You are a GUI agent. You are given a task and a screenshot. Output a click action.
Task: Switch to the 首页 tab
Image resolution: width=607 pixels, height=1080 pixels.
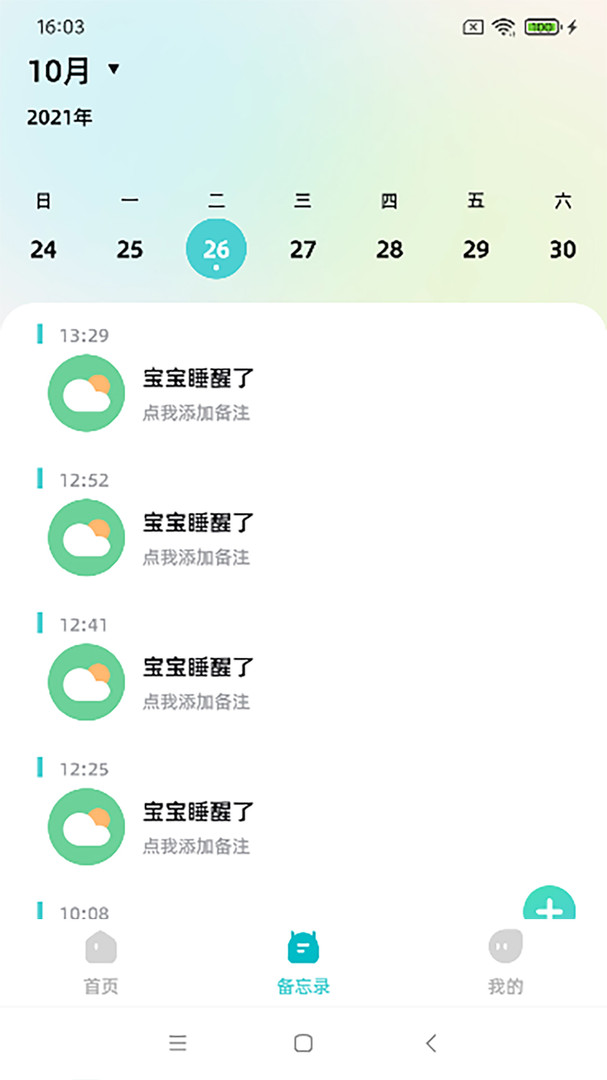click(101, 962)
